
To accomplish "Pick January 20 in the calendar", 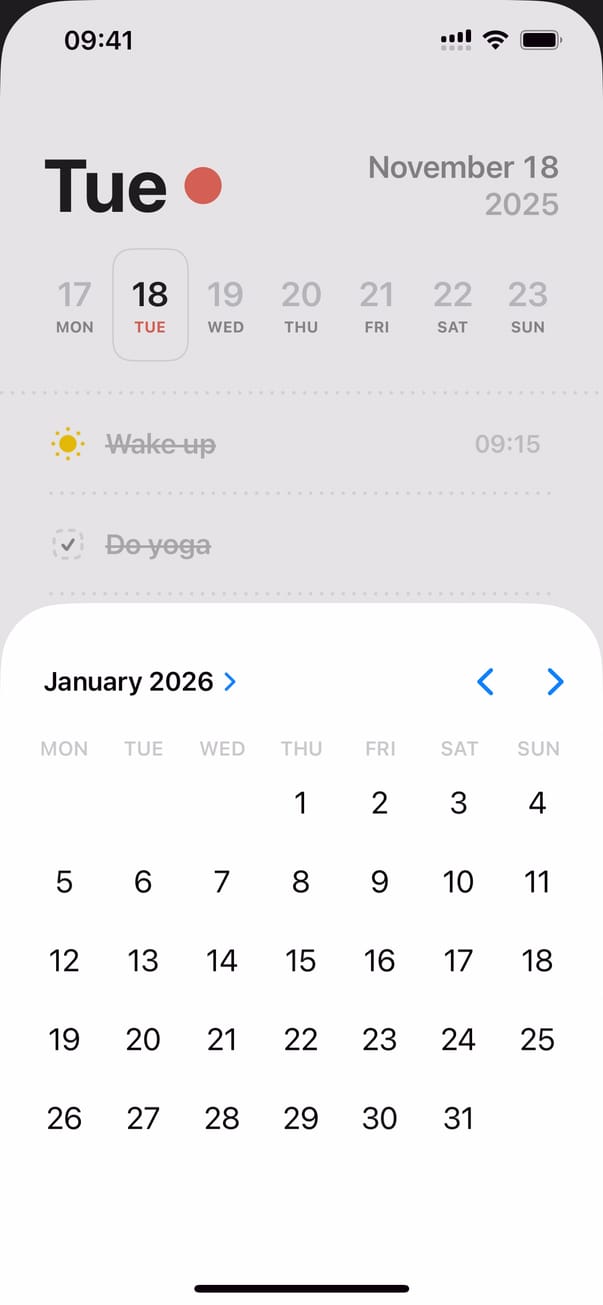I will pyautogui.click(x=143, y=1039).
